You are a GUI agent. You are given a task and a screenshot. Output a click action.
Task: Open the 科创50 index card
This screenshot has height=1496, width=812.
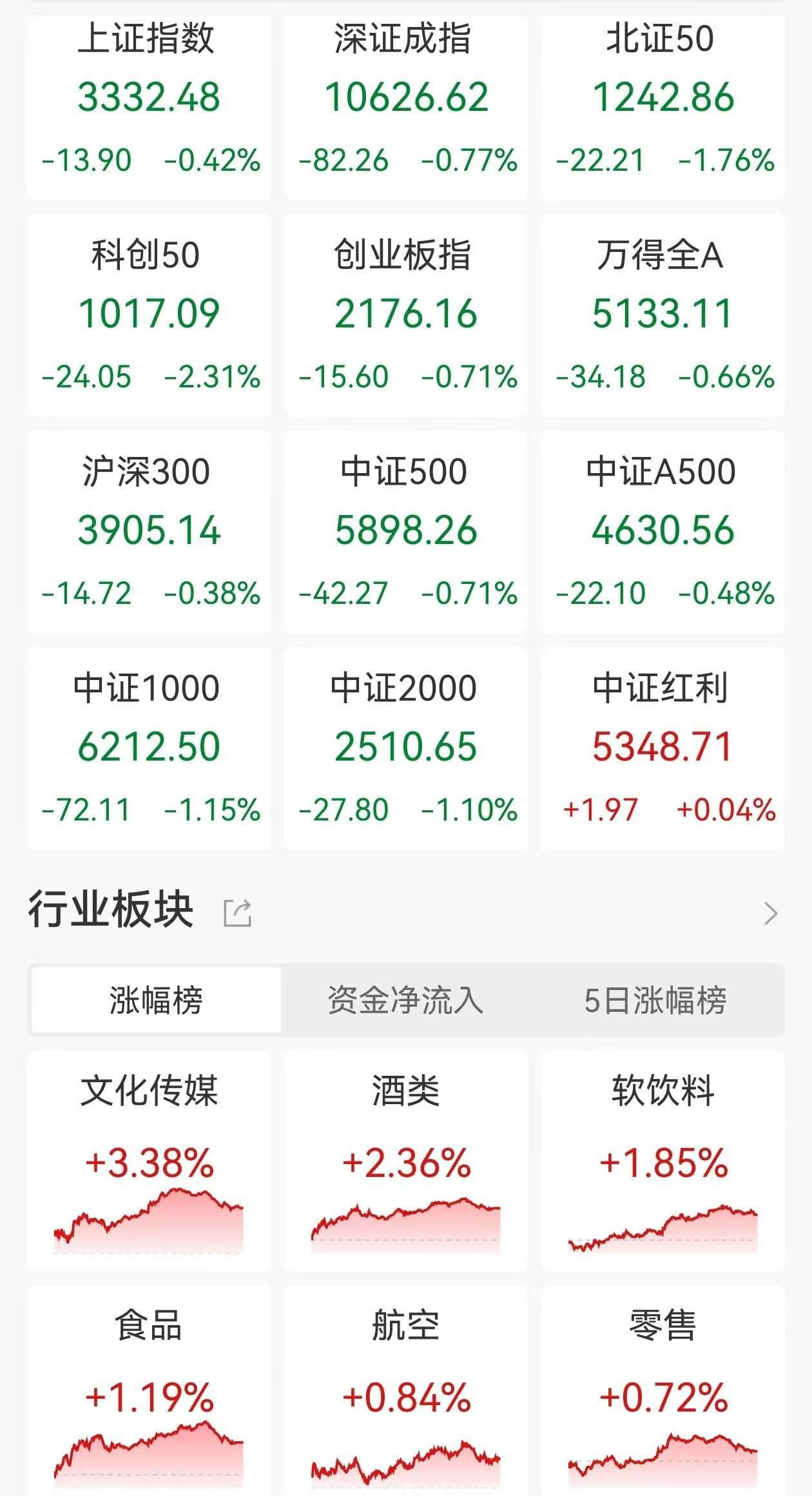pos(149,316)
